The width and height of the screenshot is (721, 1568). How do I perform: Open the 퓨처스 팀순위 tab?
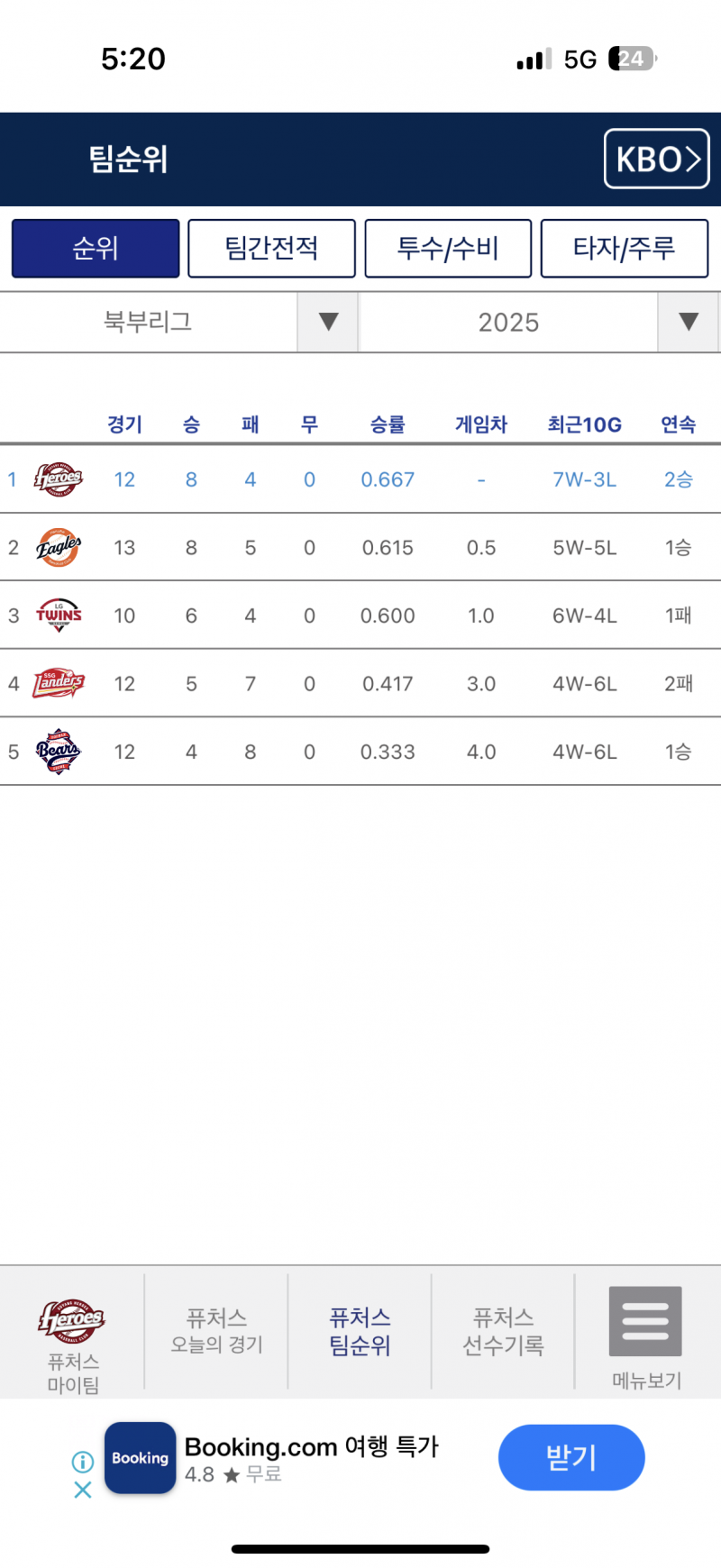[x=360, y=1332]
